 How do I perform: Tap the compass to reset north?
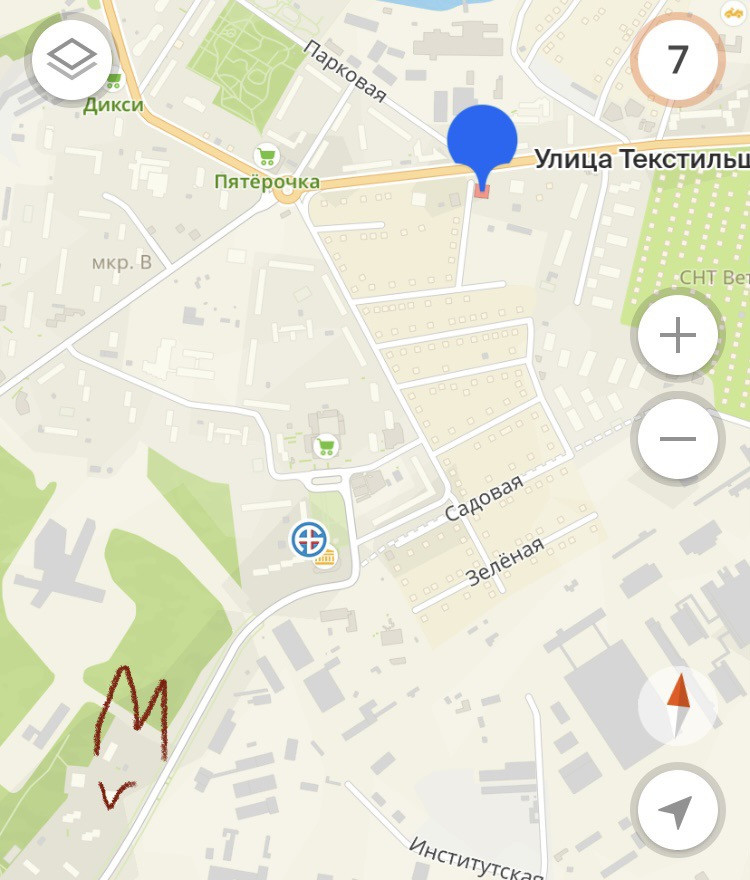tap(678, 706)
